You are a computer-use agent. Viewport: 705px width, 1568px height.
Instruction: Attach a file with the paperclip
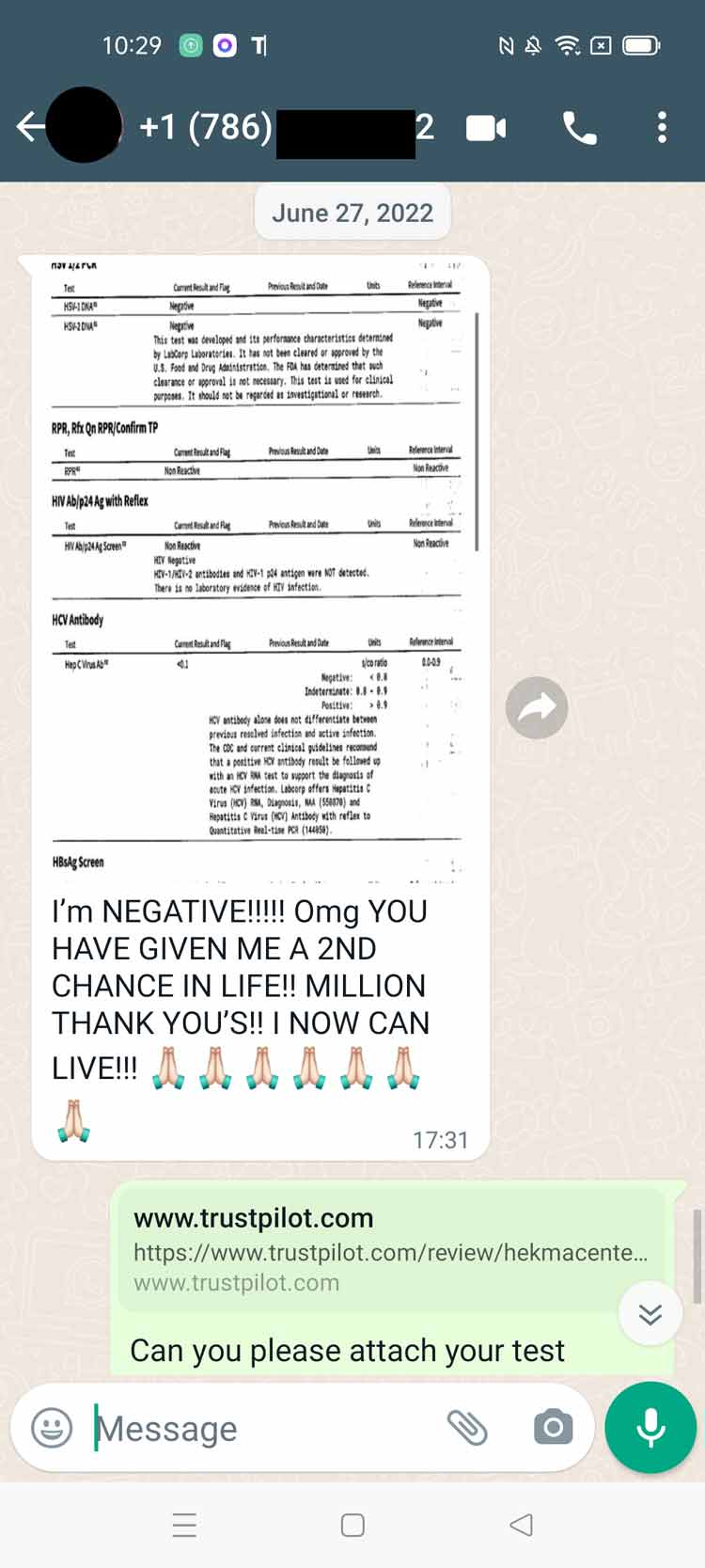pos(466,1428)
